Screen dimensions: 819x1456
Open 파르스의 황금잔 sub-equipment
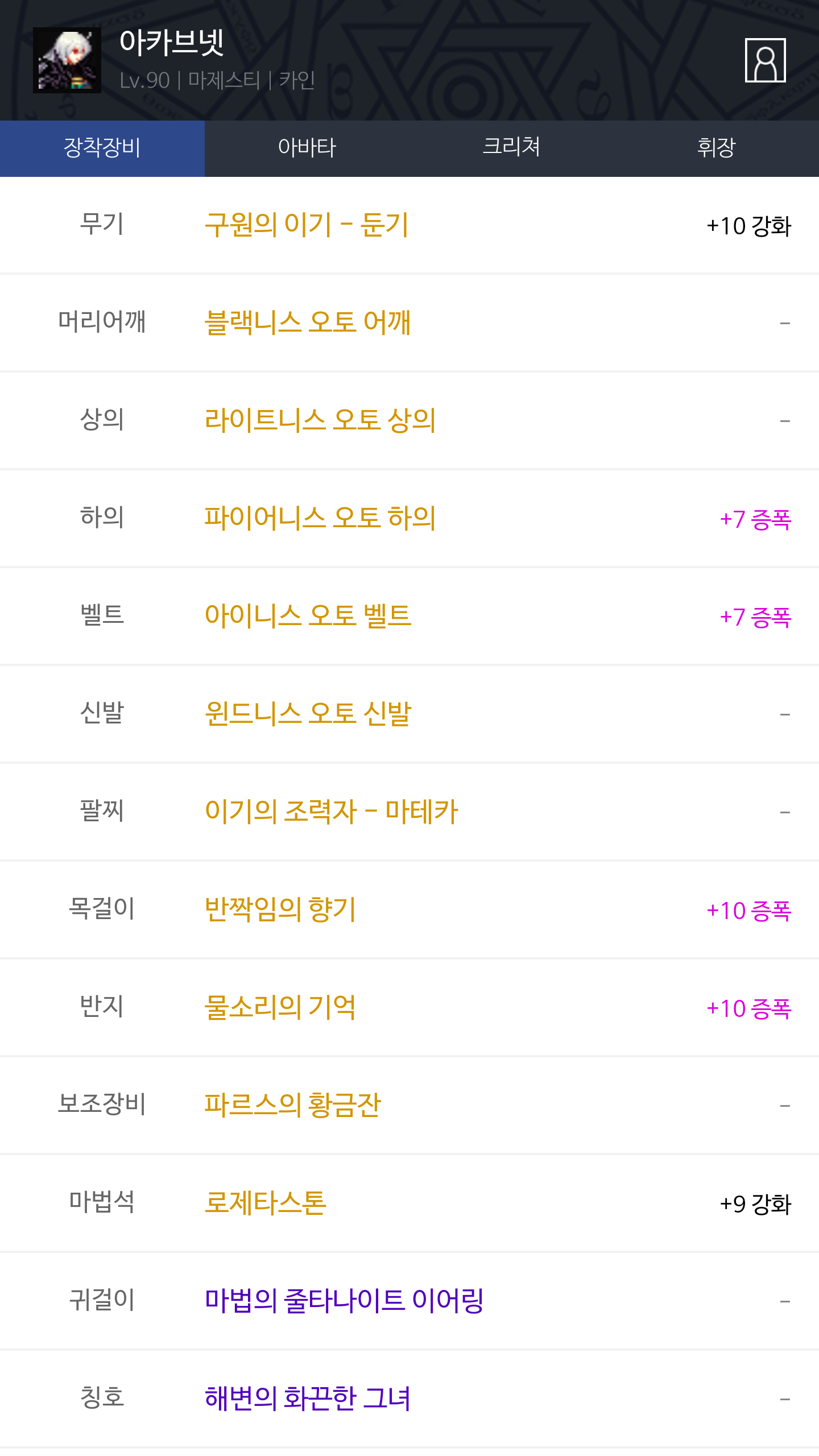pos(292,1105)
